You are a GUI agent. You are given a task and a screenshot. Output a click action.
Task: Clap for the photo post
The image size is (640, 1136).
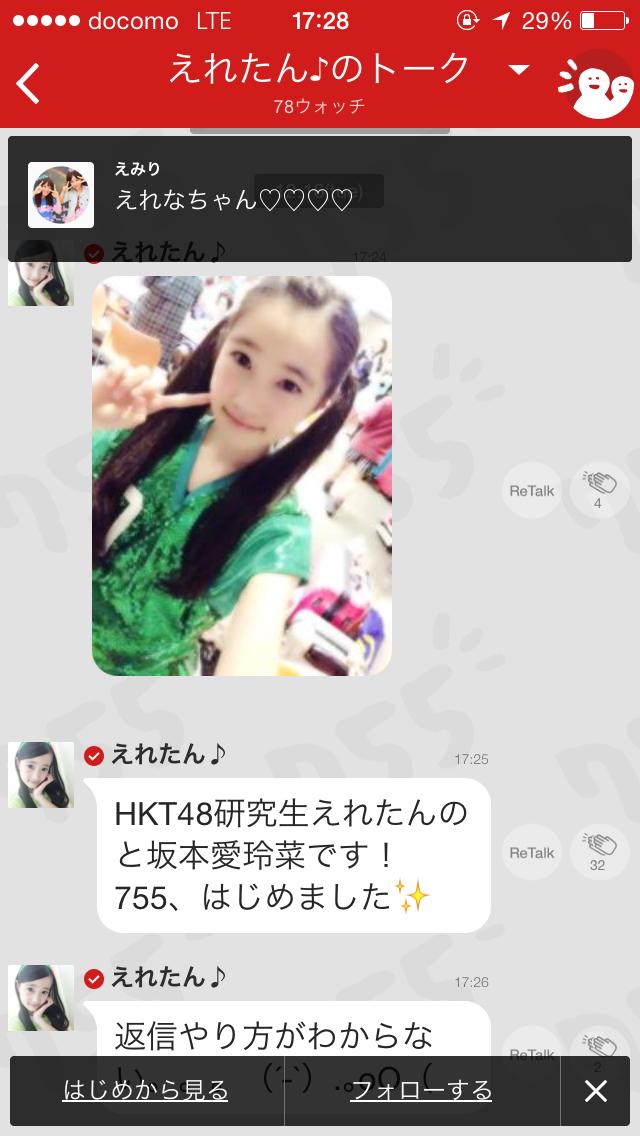tap(598, 490)
